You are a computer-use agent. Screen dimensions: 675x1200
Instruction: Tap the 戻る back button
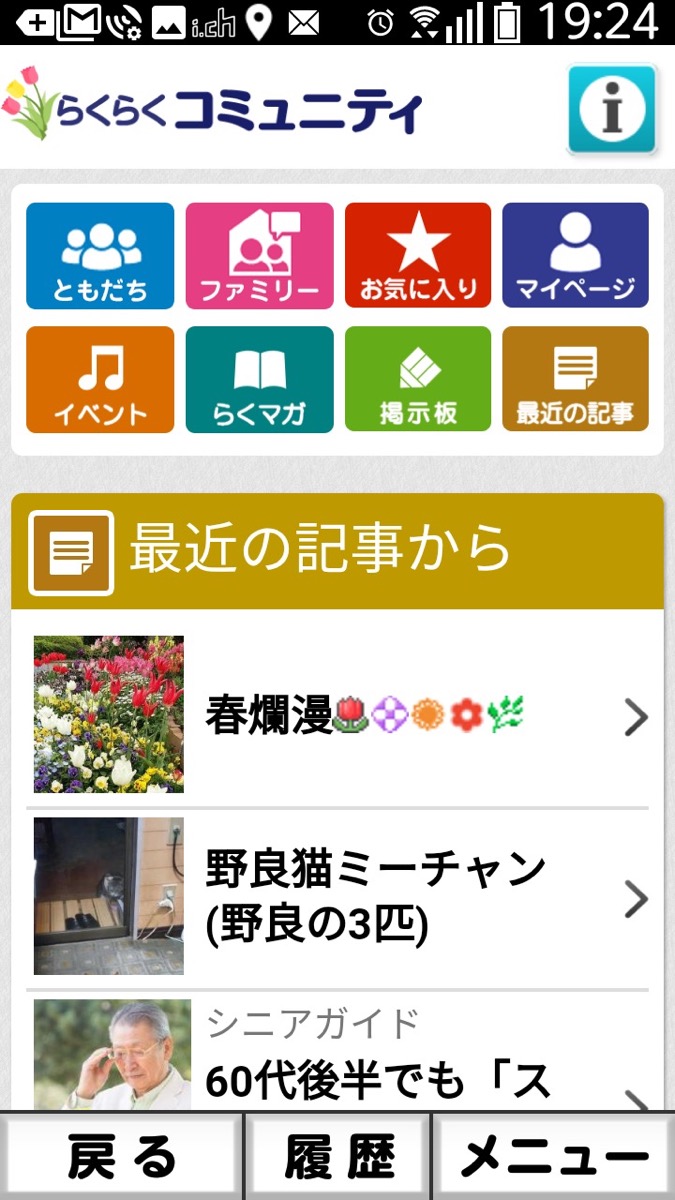coord(121,1157)
